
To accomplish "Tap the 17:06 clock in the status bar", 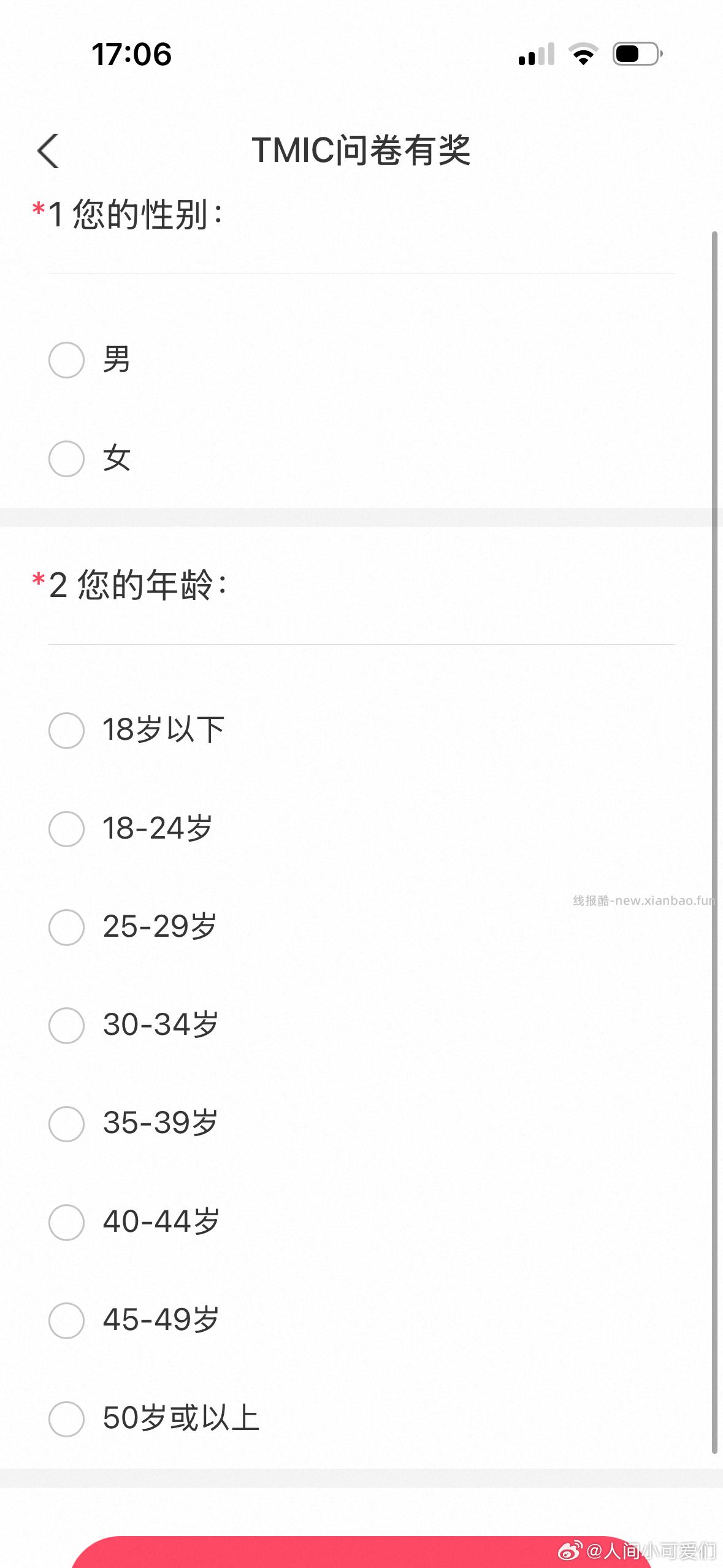I will point(131,55).
